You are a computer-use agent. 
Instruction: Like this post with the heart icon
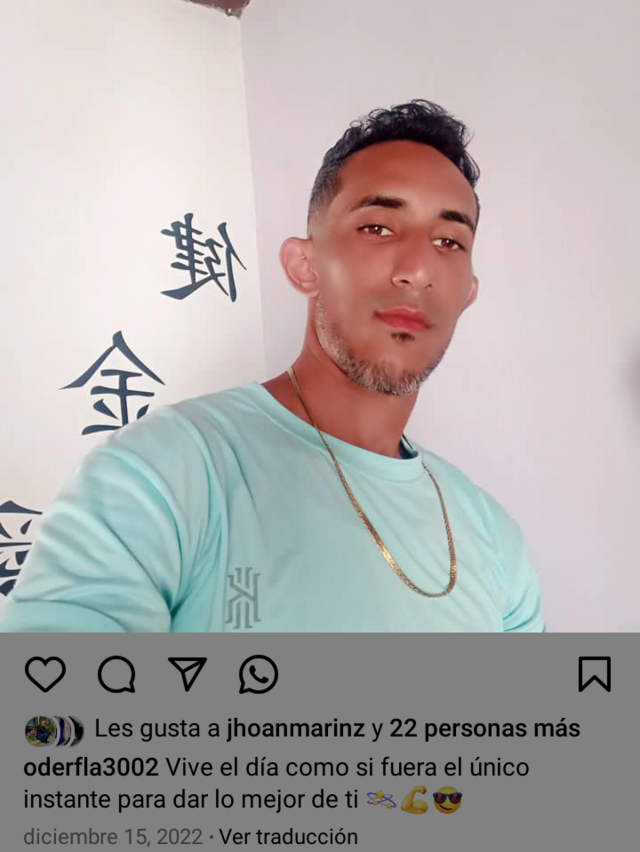45,675
